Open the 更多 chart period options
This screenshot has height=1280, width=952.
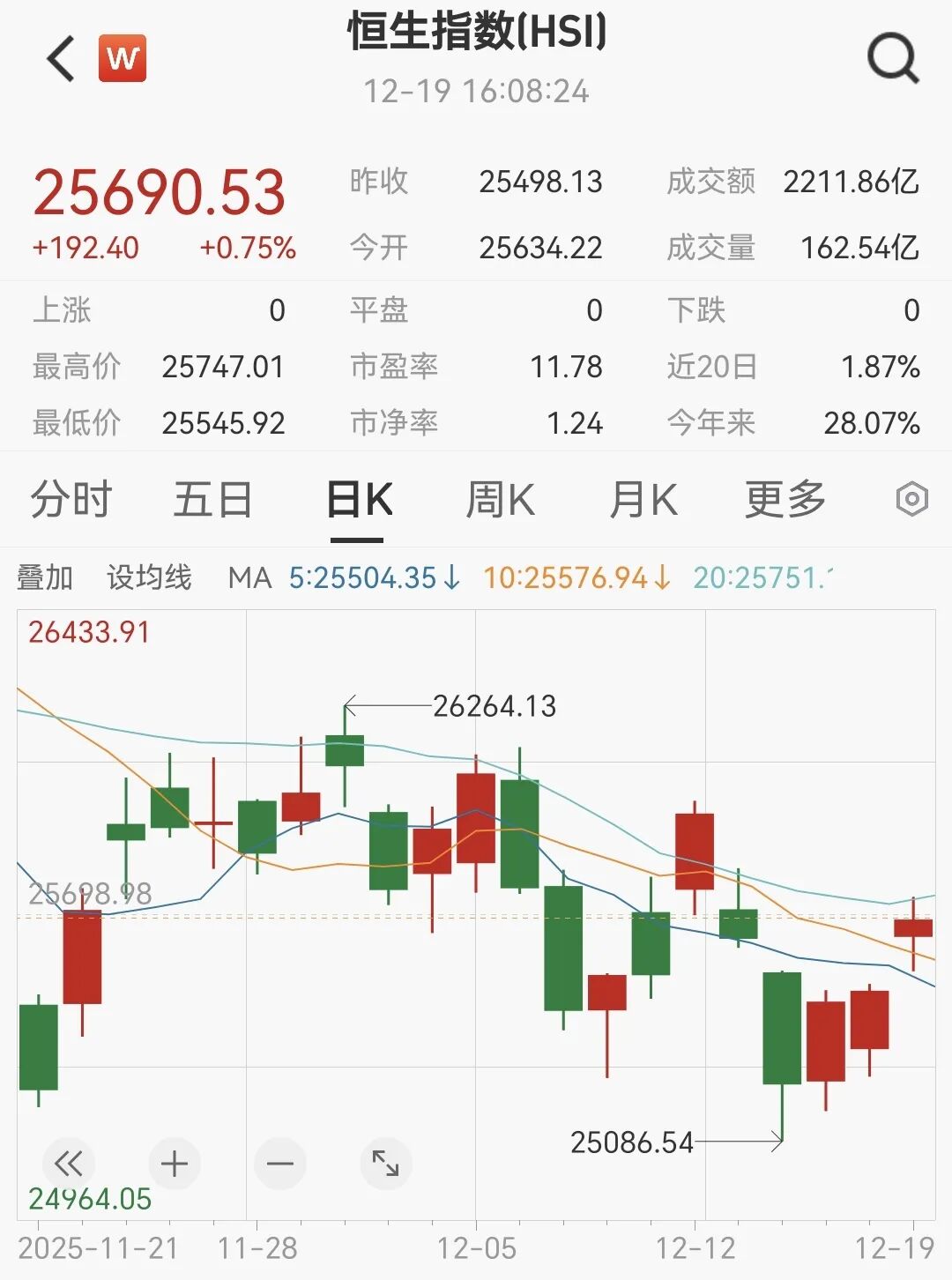coord(785,500)
